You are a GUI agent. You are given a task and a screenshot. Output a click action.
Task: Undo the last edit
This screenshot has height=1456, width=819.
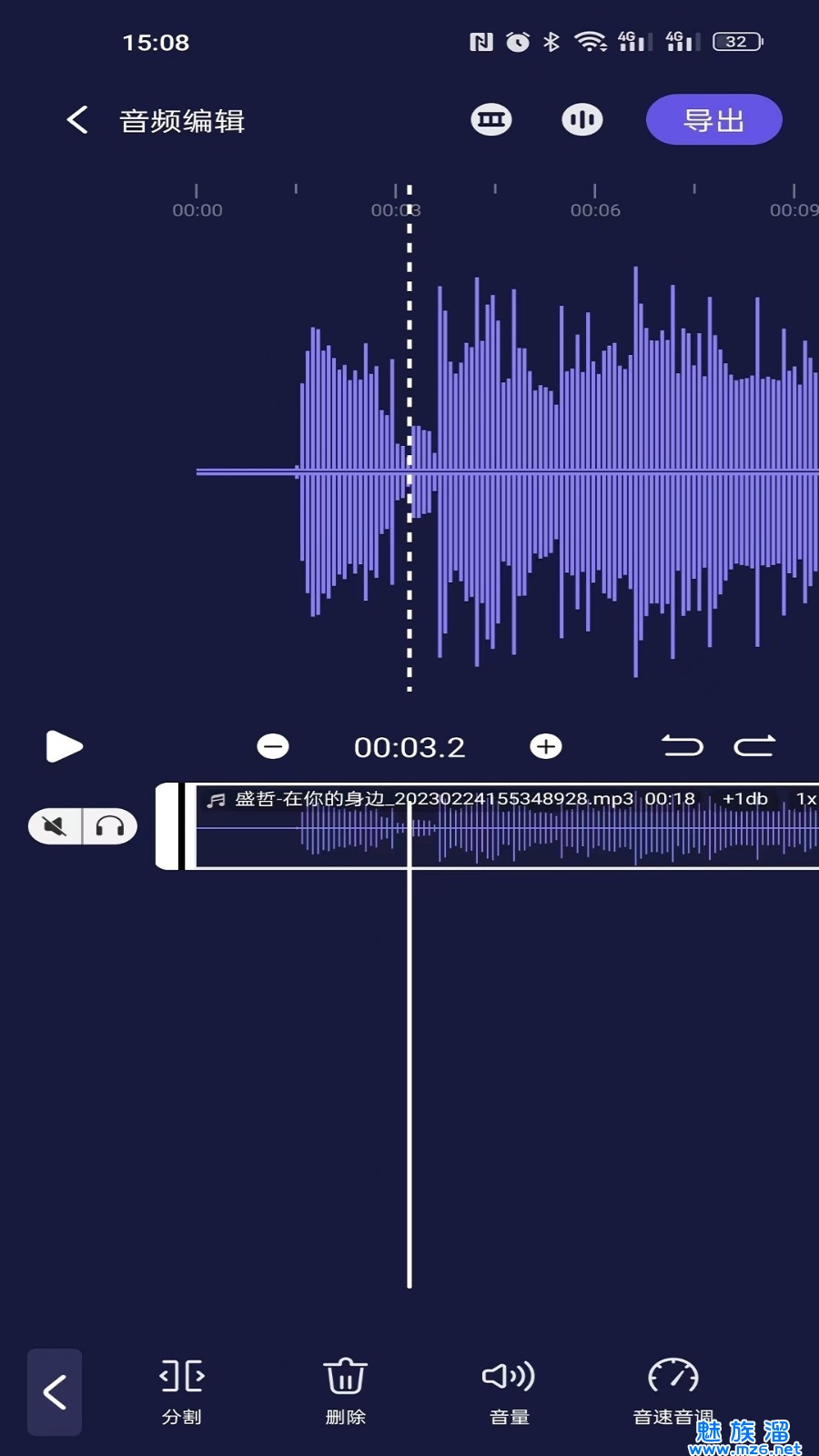(682, 746)
